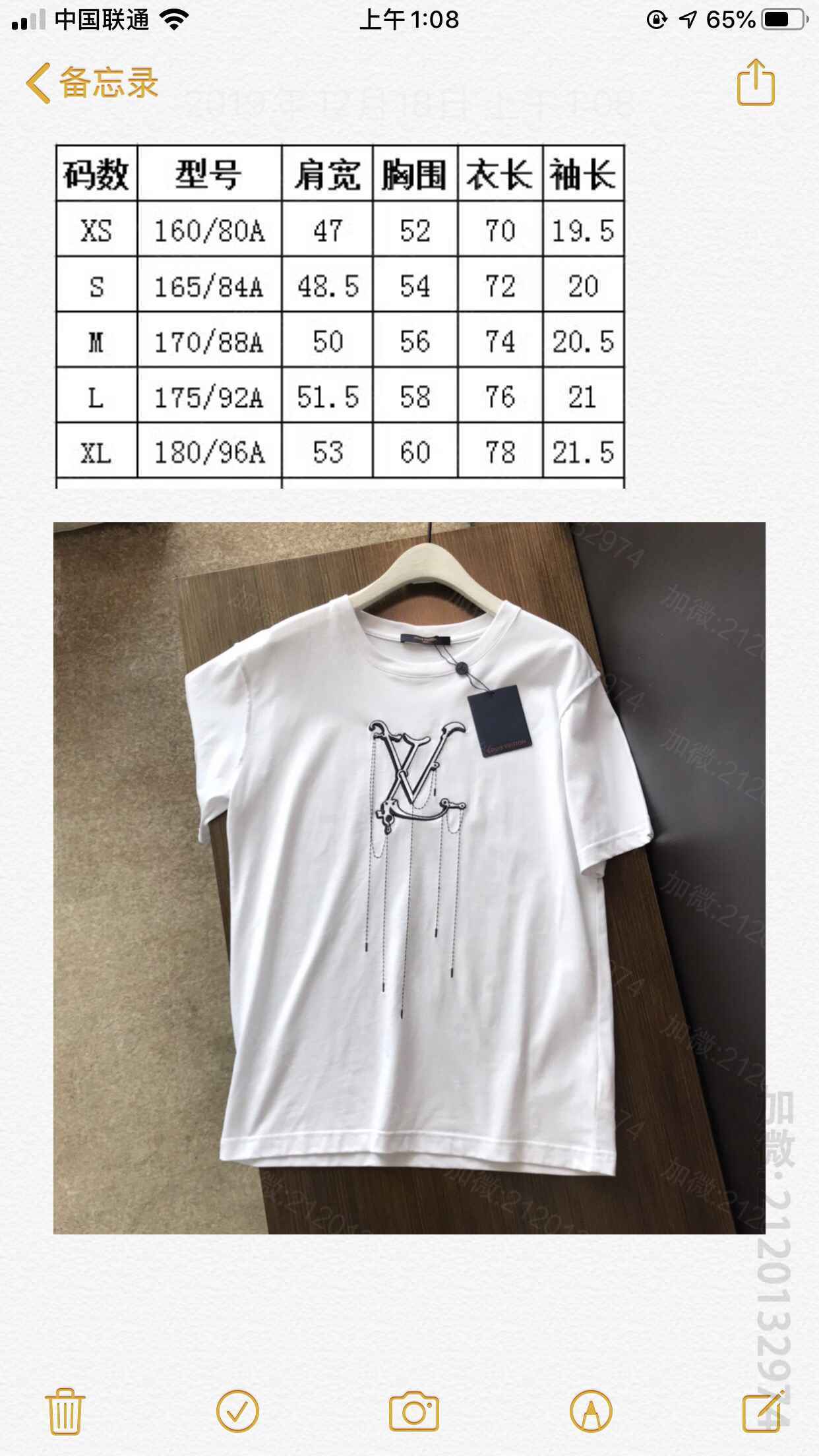Open the size chart image attachment
Image resolution: width=819 pixels, height=1456 pixels.
(x=340, y=317)
